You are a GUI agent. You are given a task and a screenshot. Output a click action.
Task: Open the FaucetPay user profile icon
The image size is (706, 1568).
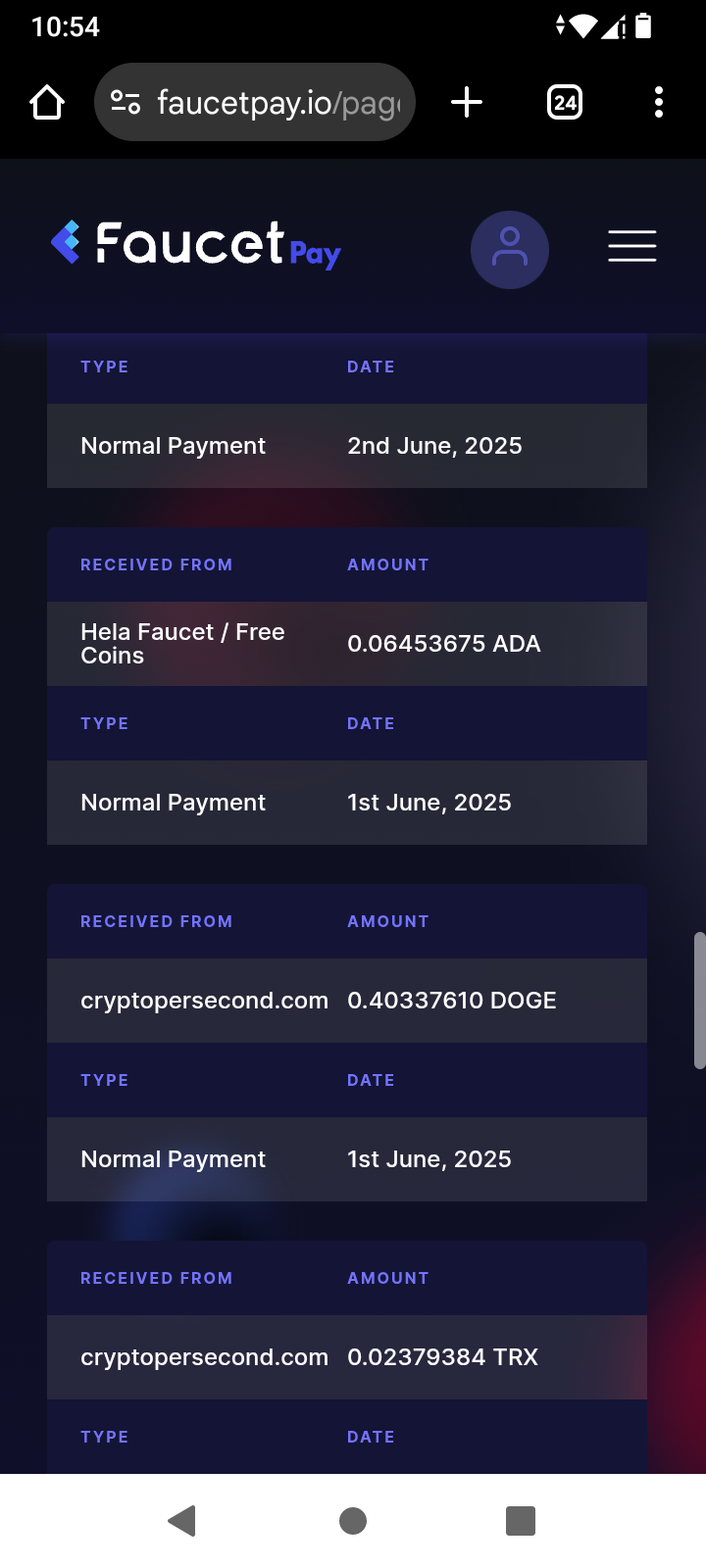(510, 250)
